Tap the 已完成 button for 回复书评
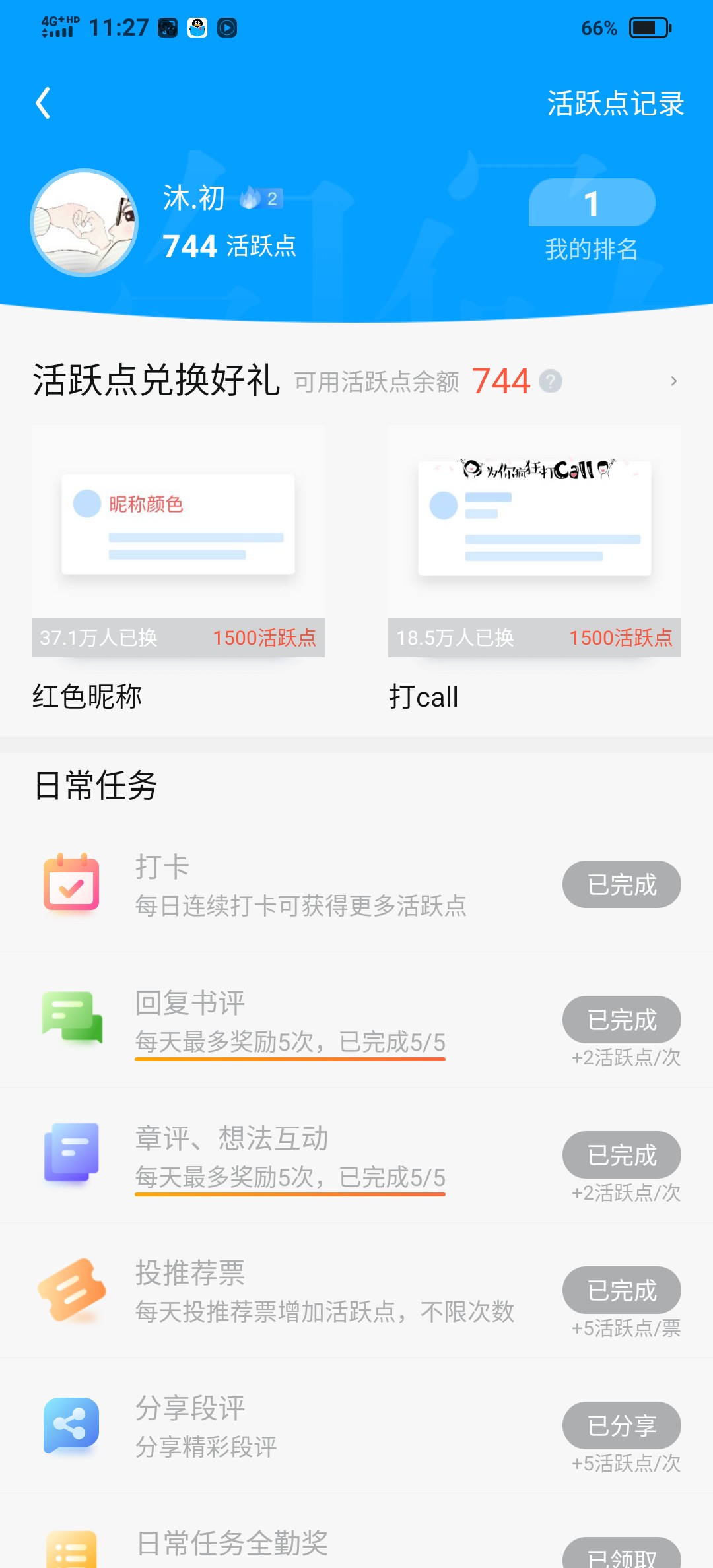 [621, 1020]
